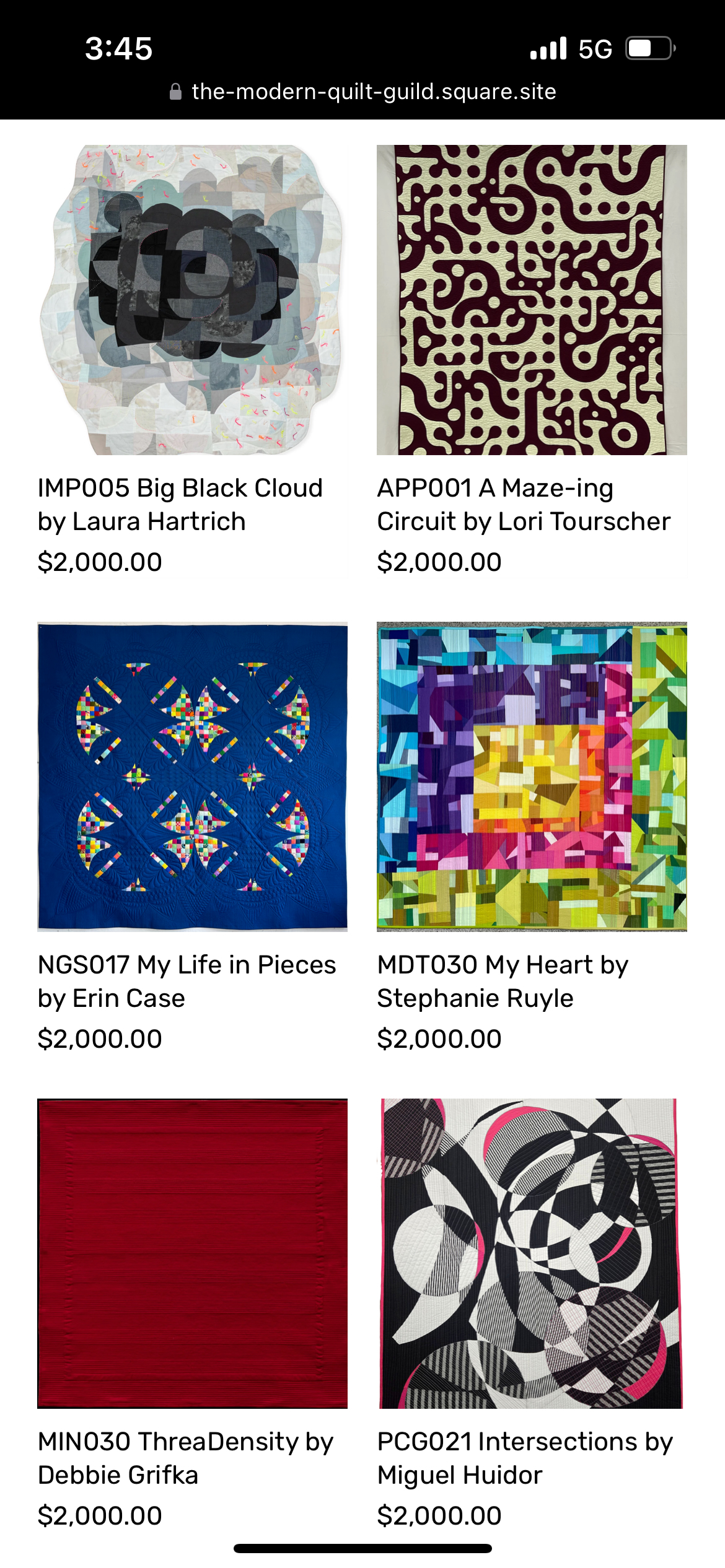Viewport: 725px width, 1568px height.
Task: View the My Life in Pieces quilt image
Action: [192, 777]
